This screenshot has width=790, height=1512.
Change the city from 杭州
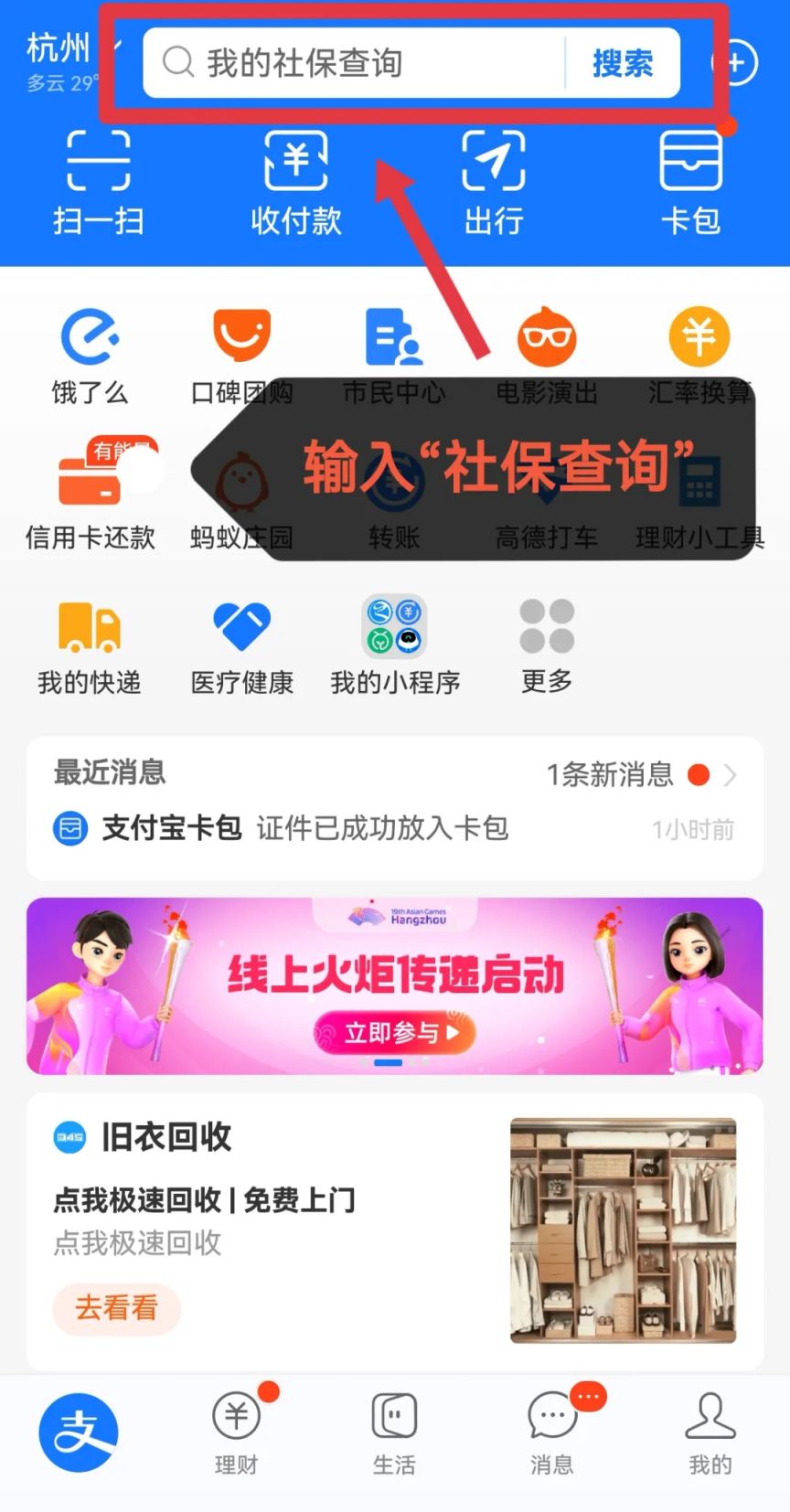60,49
